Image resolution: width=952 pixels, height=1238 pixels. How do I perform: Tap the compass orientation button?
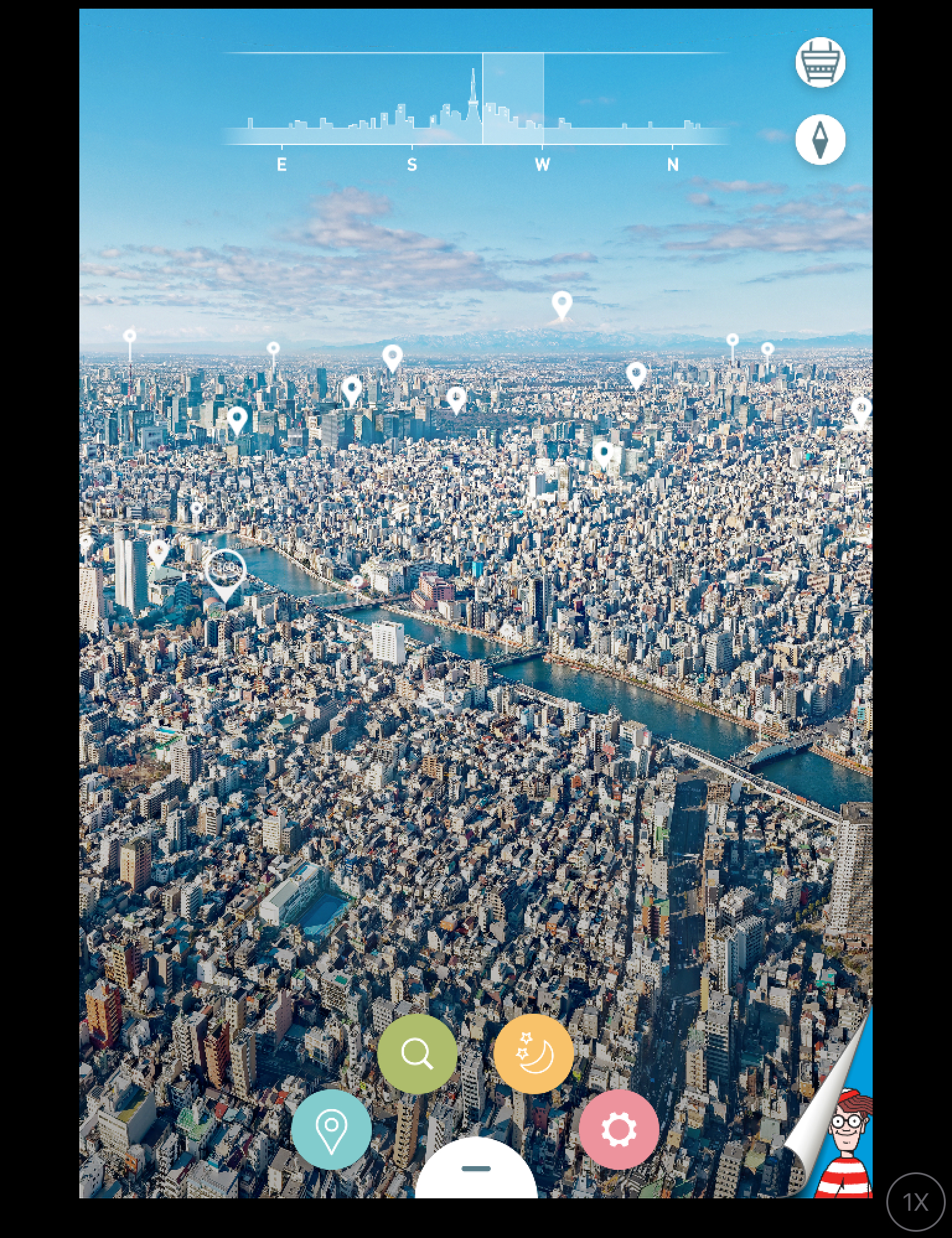820,139
